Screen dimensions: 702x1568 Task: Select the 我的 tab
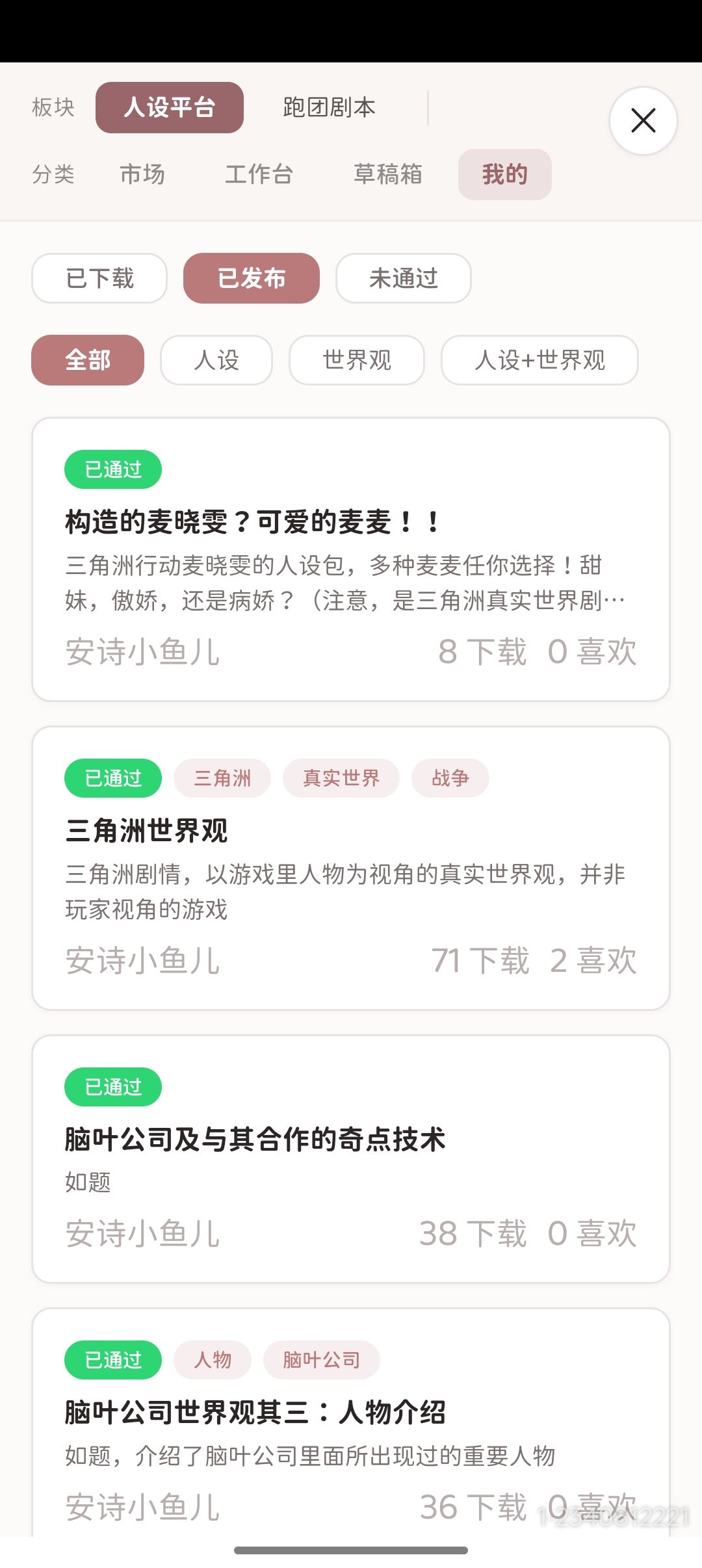tap(505, 174)
